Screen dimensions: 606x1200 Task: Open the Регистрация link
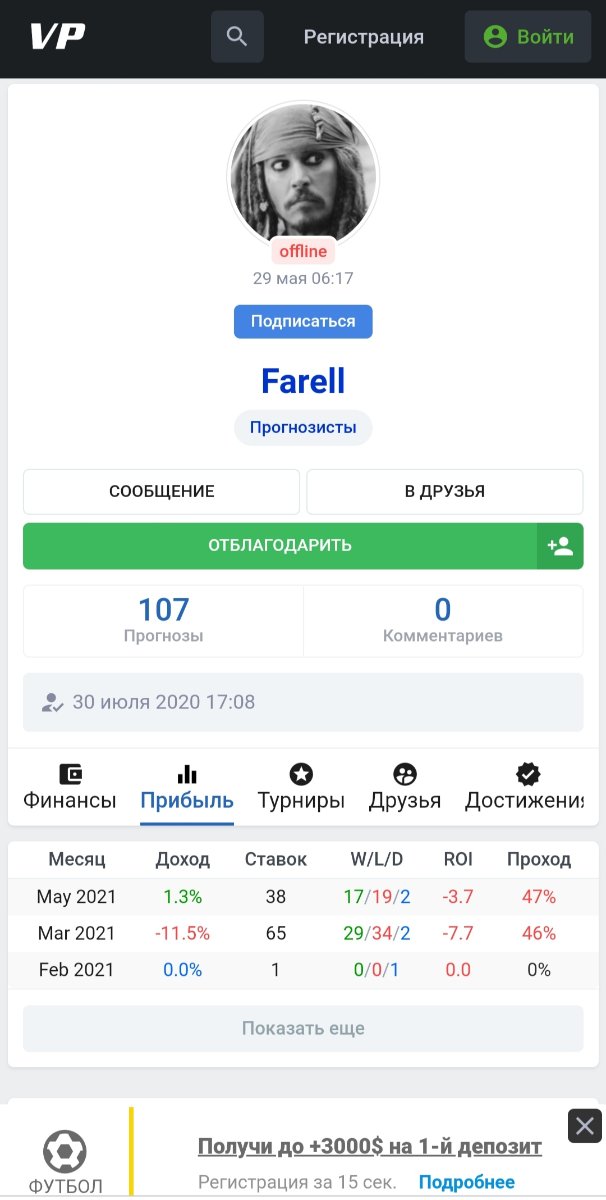[364, 37]
